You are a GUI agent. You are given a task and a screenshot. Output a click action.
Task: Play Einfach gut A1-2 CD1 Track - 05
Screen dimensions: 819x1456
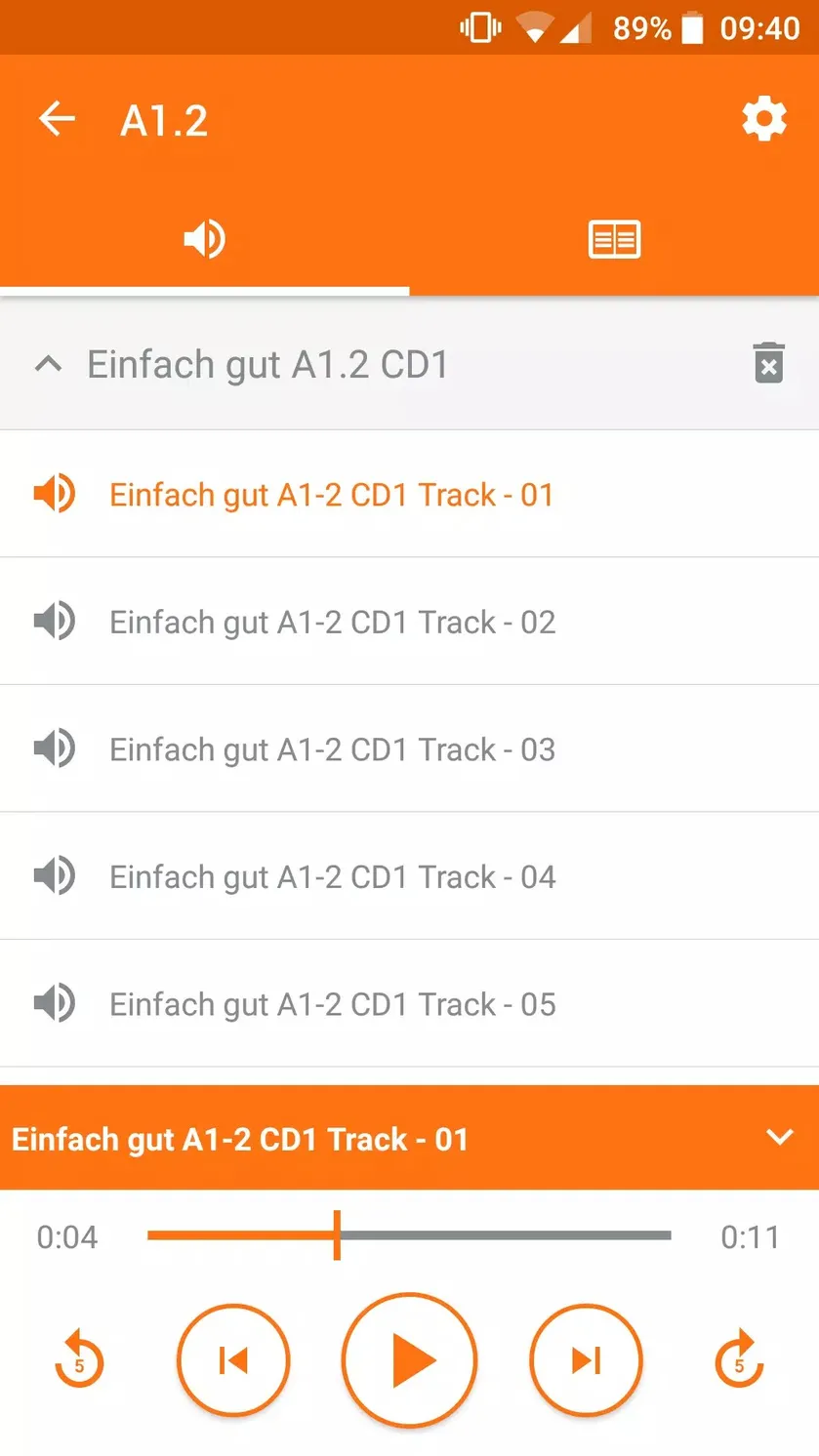click(409, 1004)
